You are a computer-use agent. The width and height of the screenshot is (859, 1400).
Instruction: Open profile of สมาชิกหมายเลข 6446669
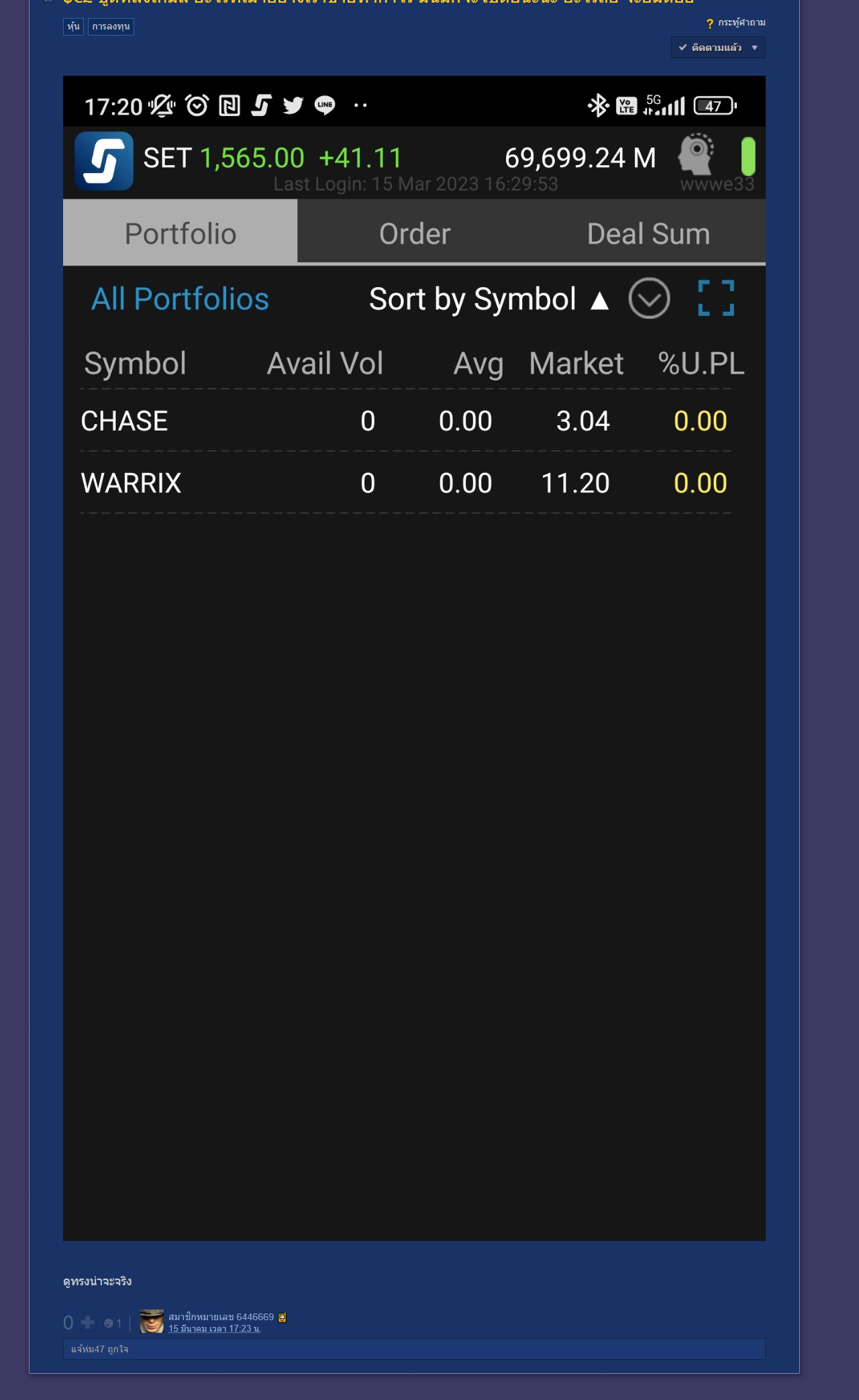coord(221,1317)
